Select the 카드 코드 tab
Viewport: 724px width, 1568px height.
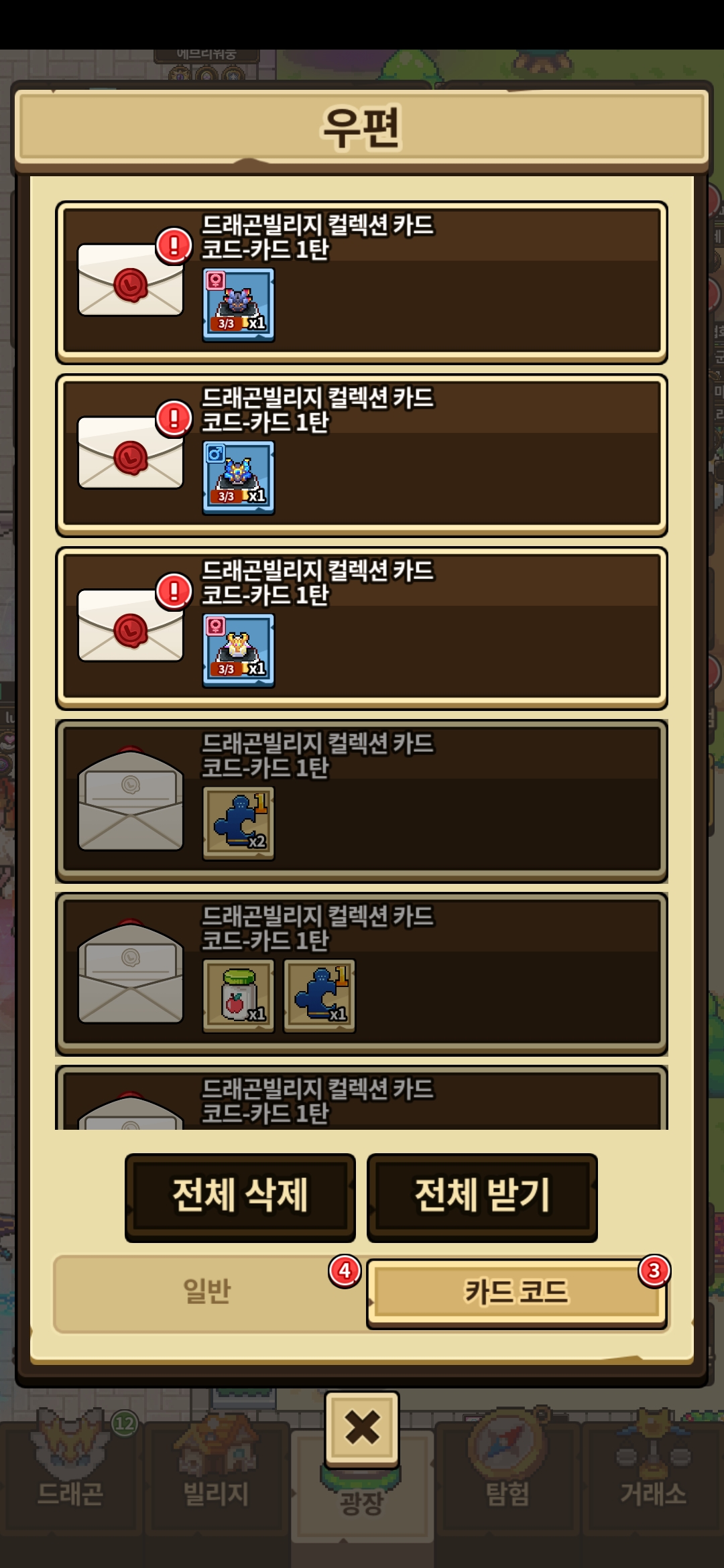coord(516,1292)
